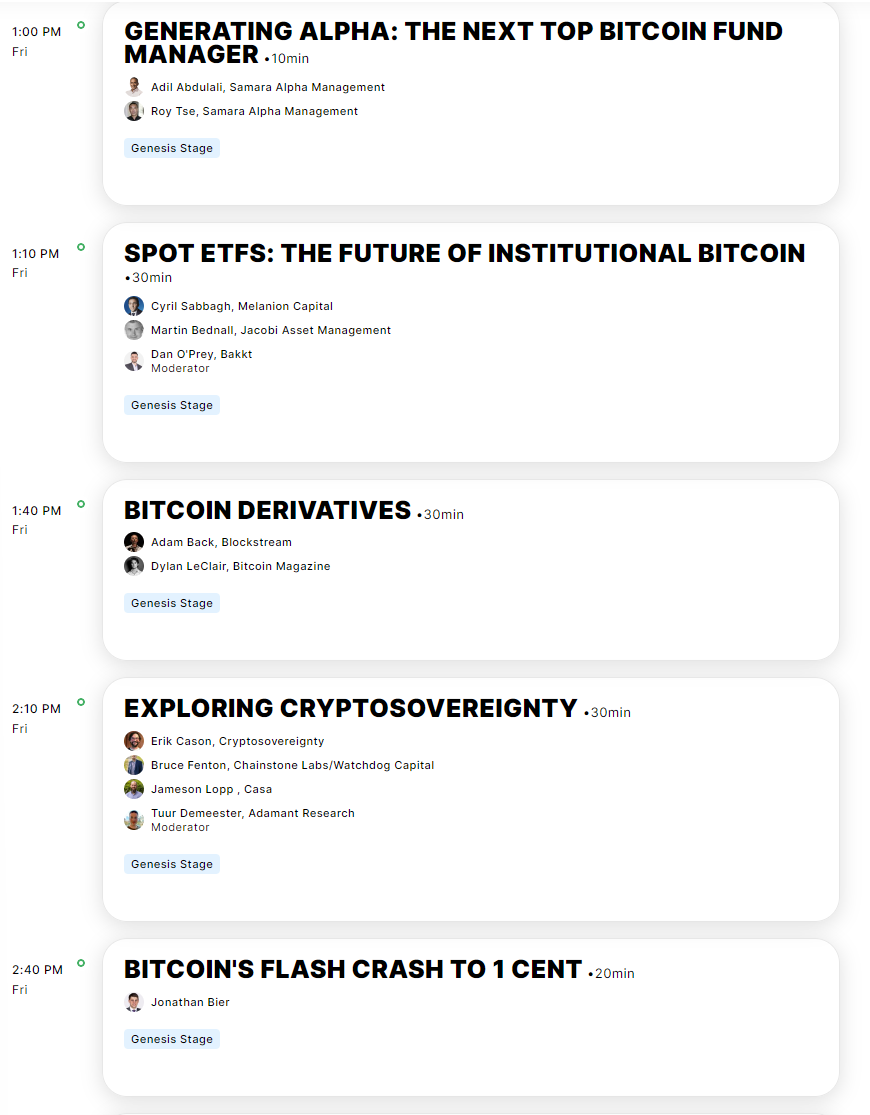Viewport: 870px width, 1115px height.
Task: View Dylan LeClair's speaker profile
Action: (x=240, y=566)
